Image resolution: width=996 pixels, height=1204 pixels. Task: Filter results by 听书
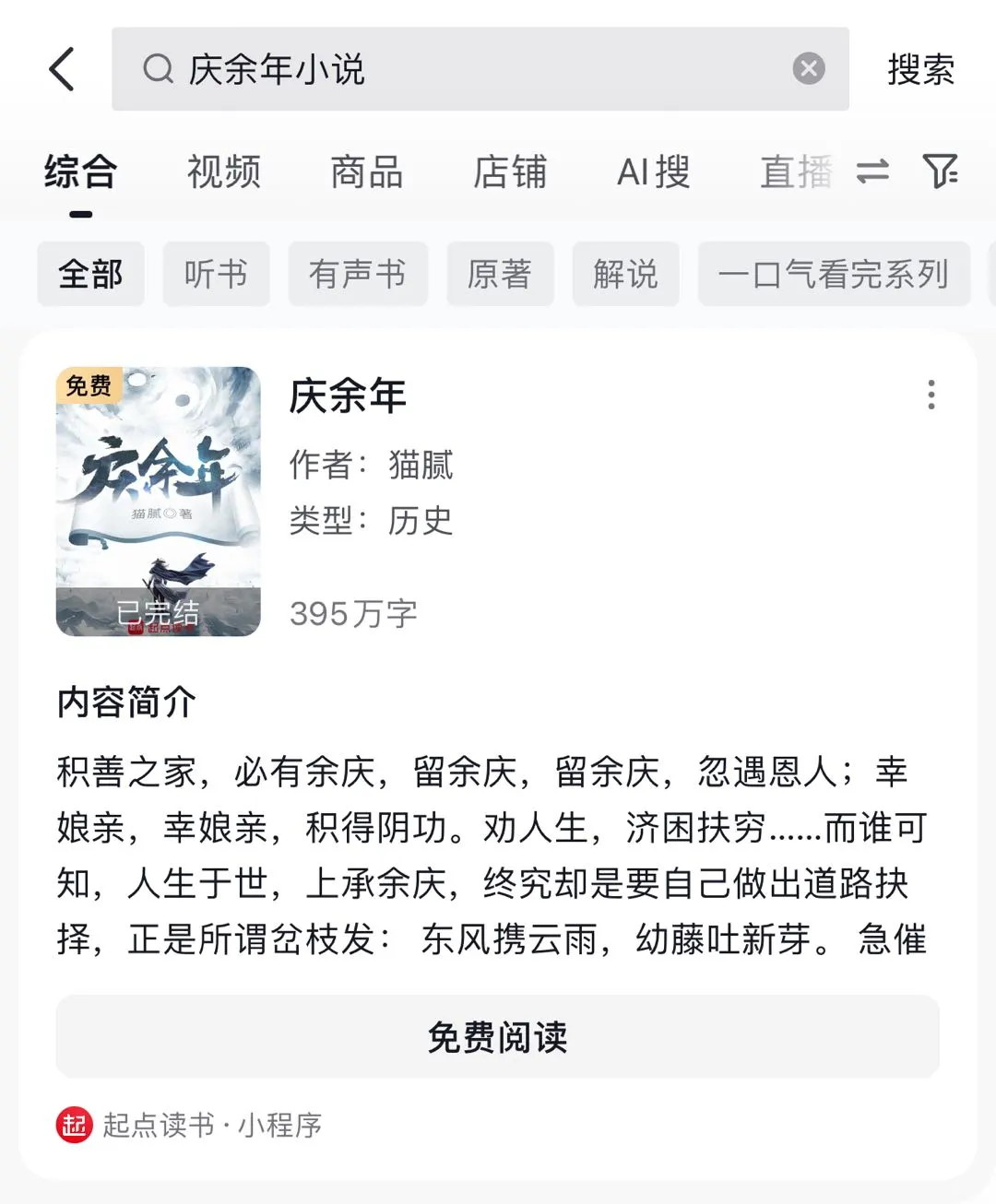pyautogui.click(x=216, y=274)
